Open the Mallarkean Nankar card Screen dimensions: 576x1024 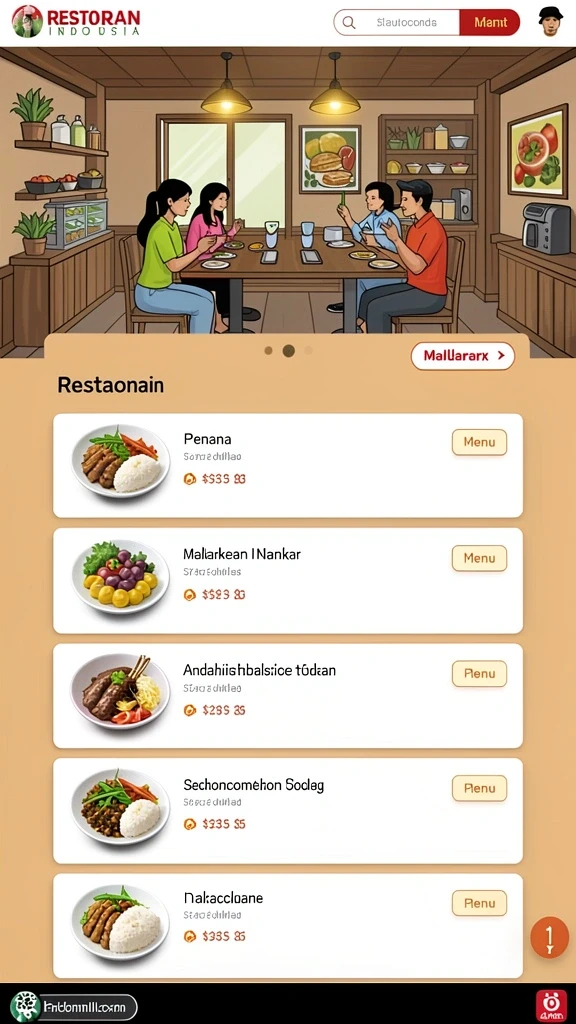[288, 581]
